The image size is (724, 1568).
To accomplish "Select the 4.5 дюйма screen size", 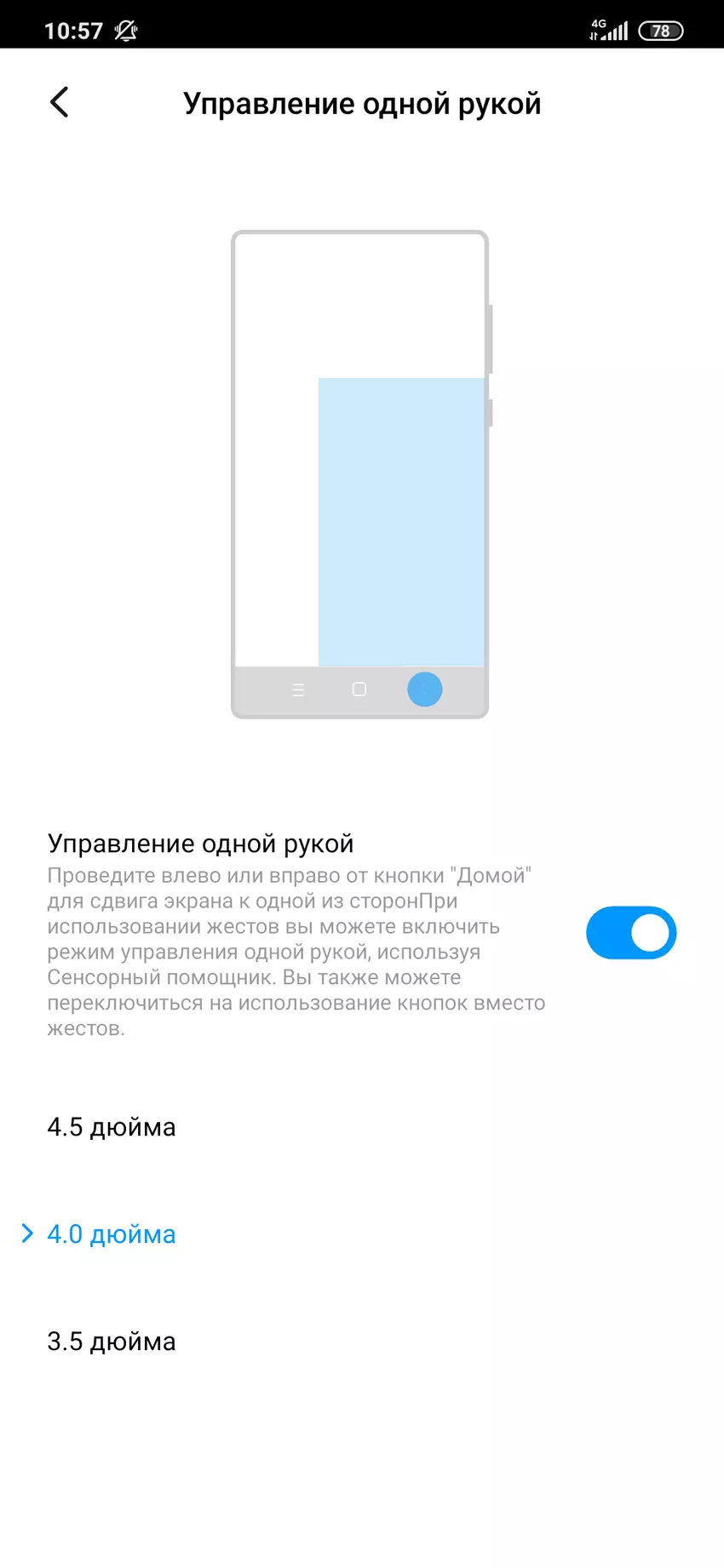I will [112, 1127].
